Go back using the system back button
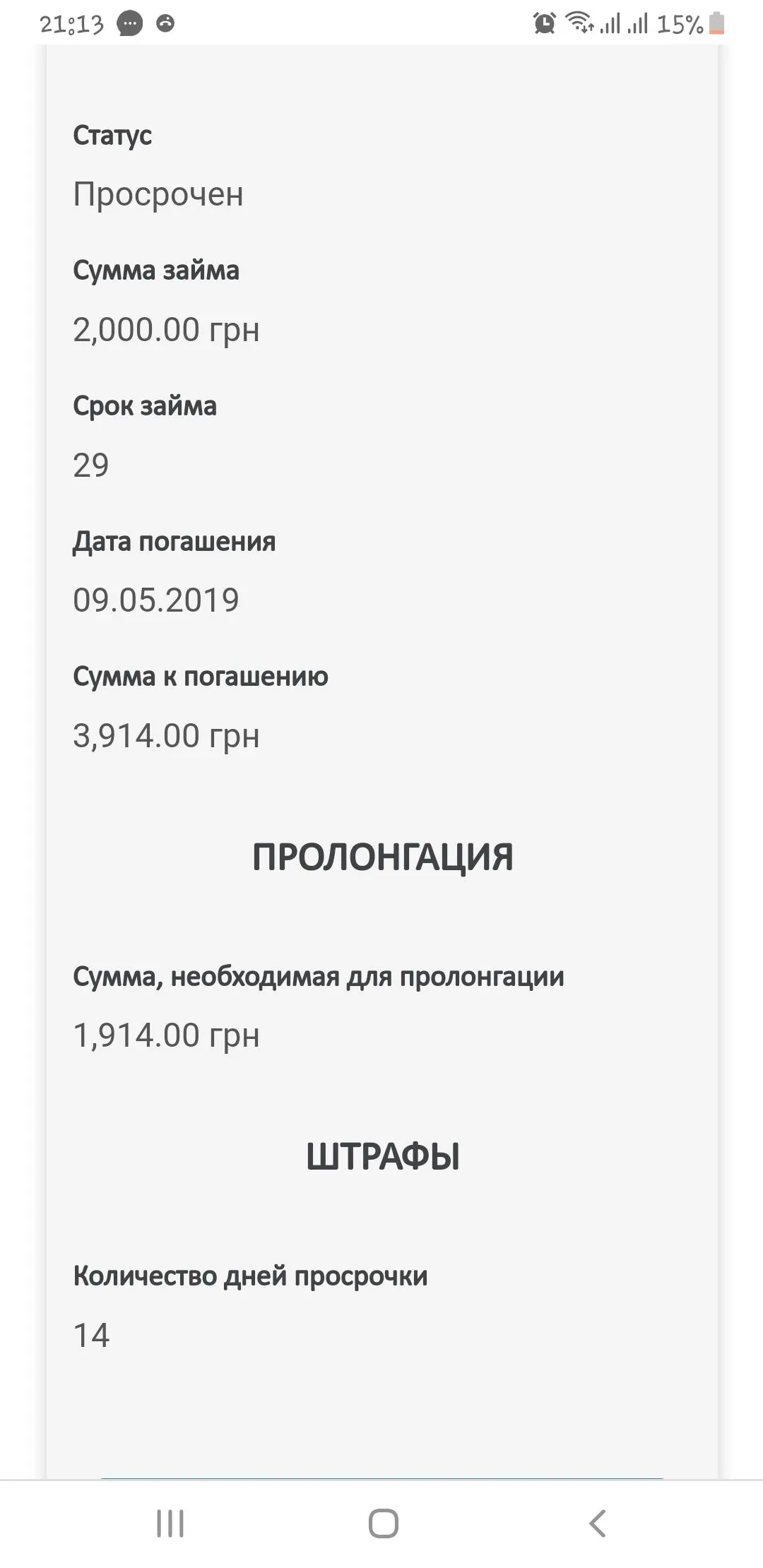Screen dimensions: 763x1568 tap(598, 1524)
